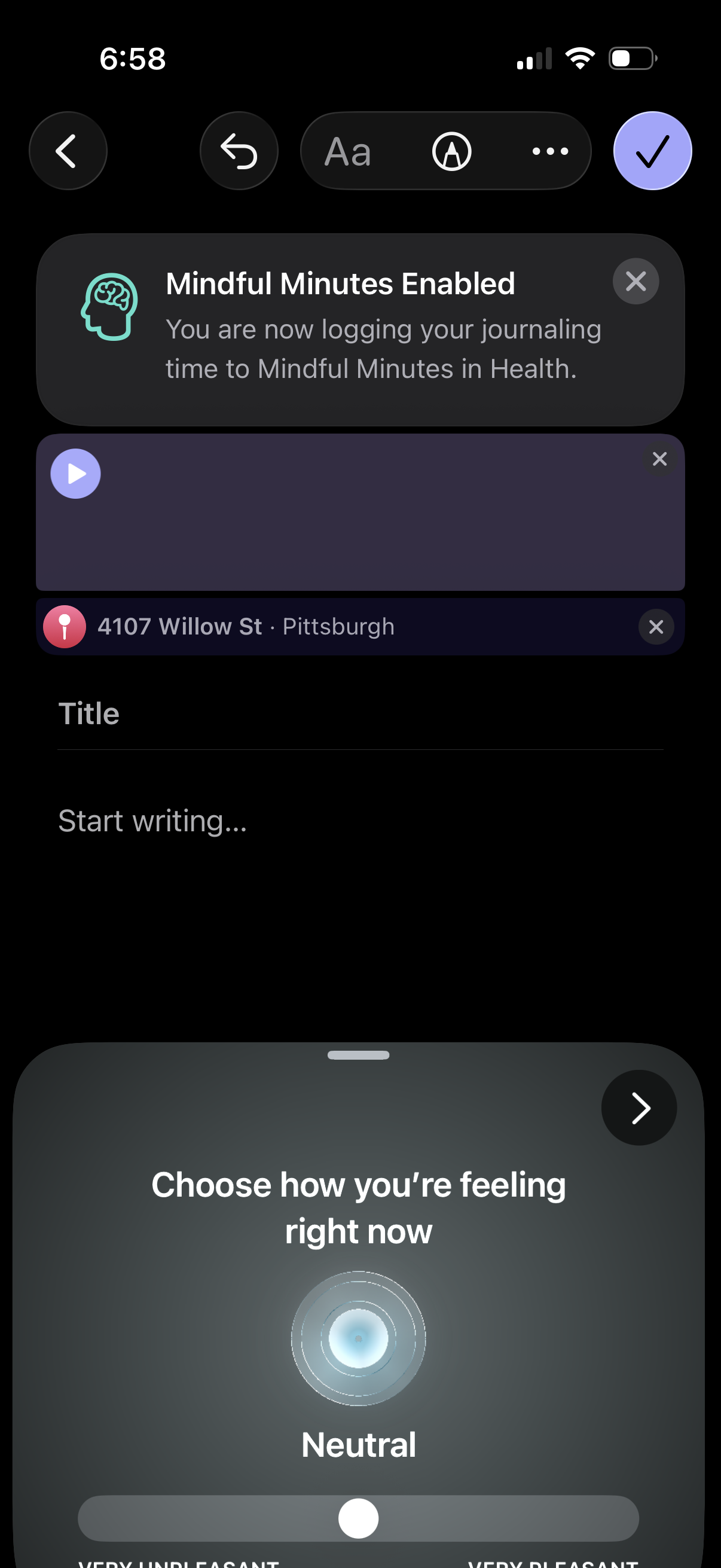
Task: Tap the 4107 Willow St Pittsburgh label
Action: pos(246,626)
